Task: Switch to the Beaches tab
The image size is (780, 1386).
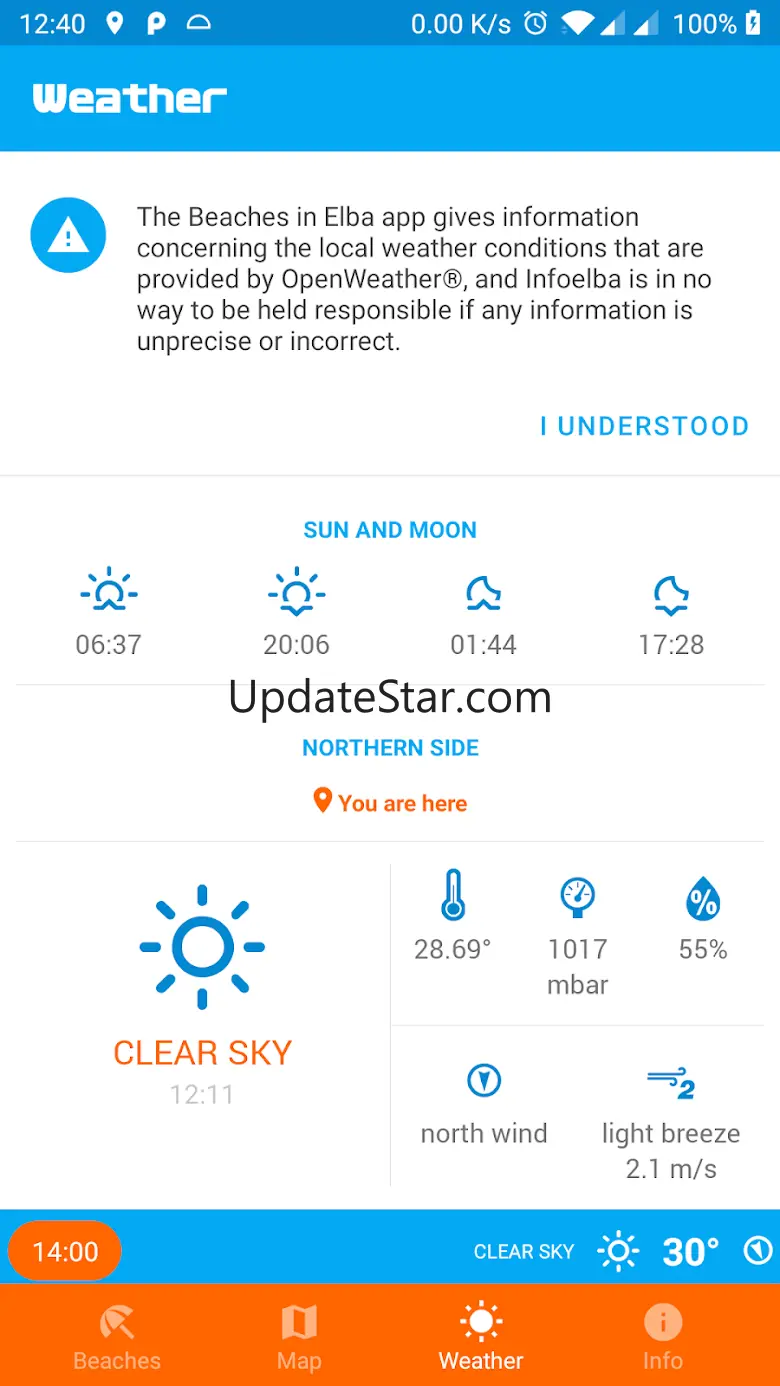Action: pos(117,1336)
